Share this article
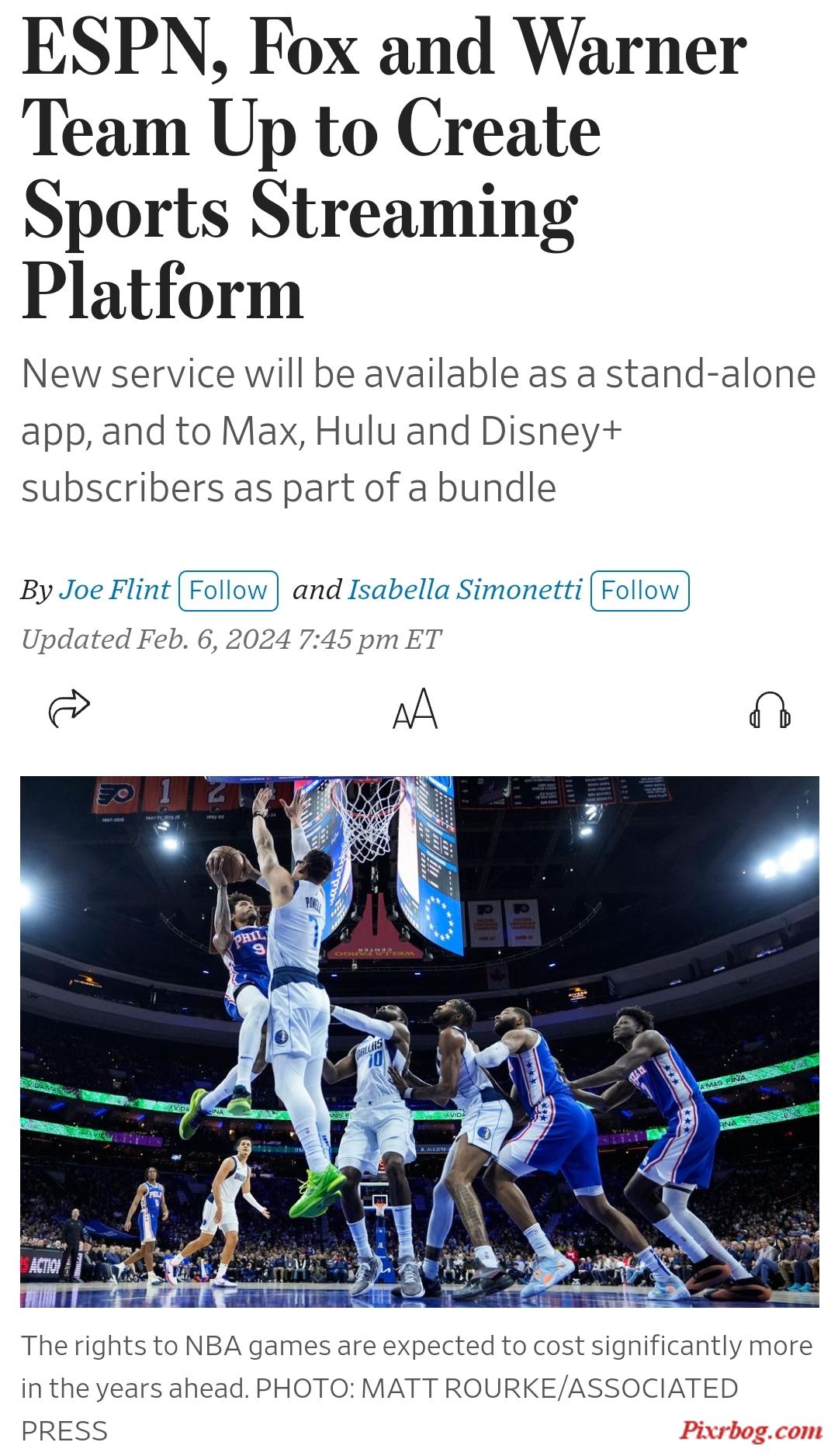 (69, 708)
